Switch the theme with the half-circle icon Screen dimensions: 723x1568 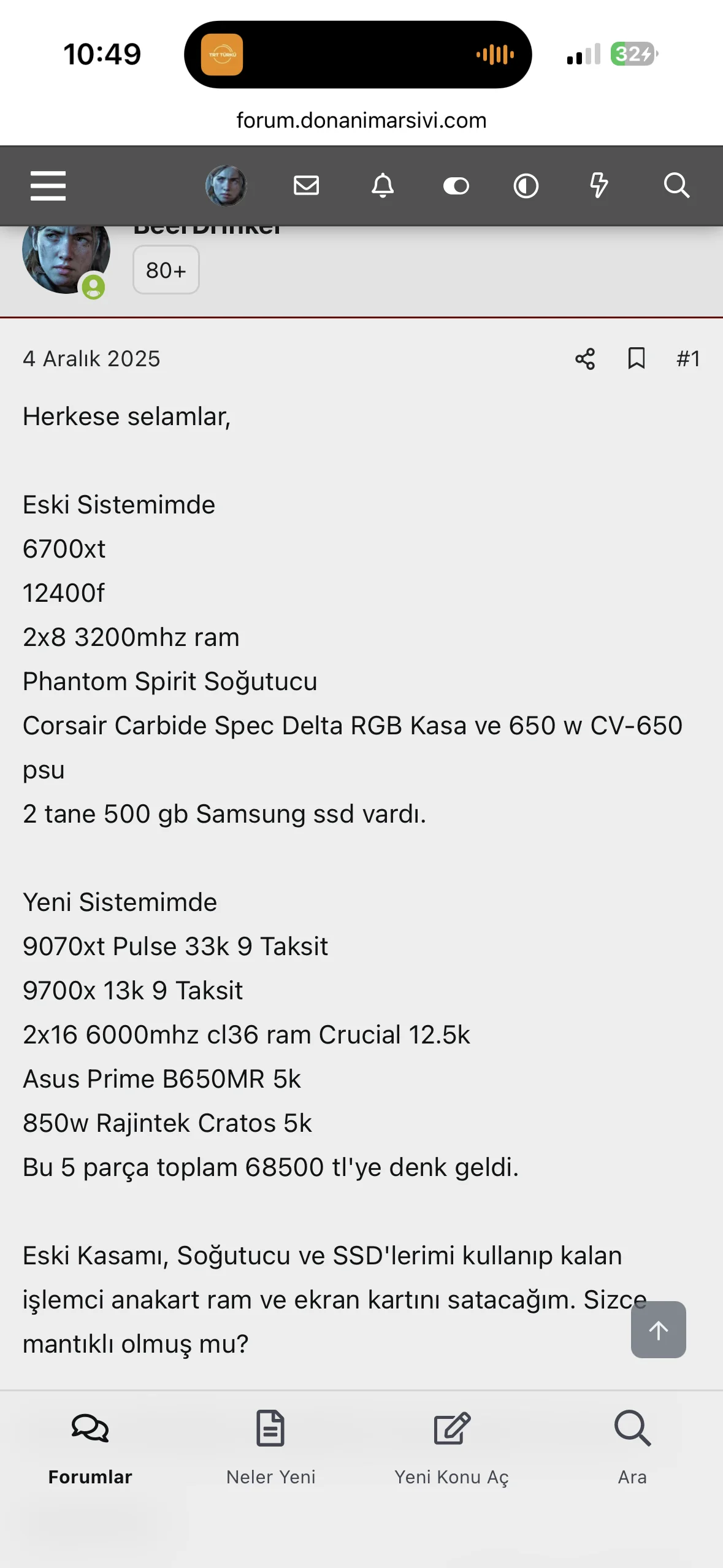526,185
